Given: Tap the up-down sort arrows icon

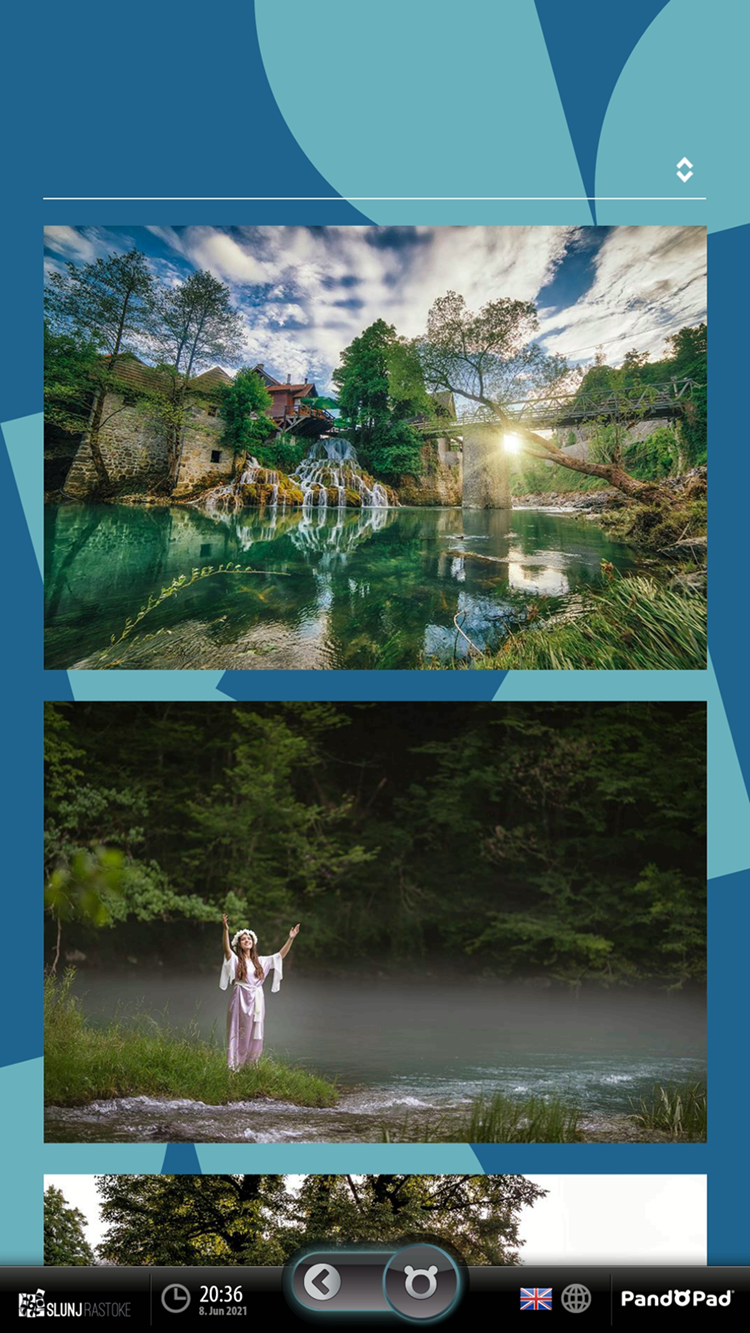Looking at the screenshot, I should pos(684,170).
